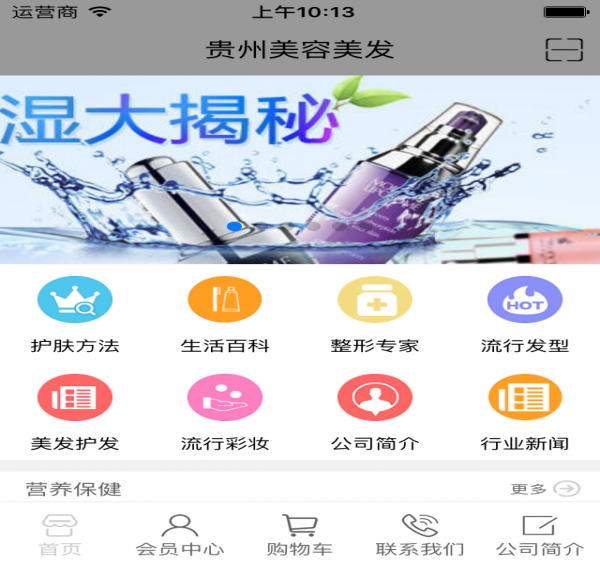Screen dimensions: 600x566
Task: Switch to the 联系我们 tab
Action: point(420,536)
